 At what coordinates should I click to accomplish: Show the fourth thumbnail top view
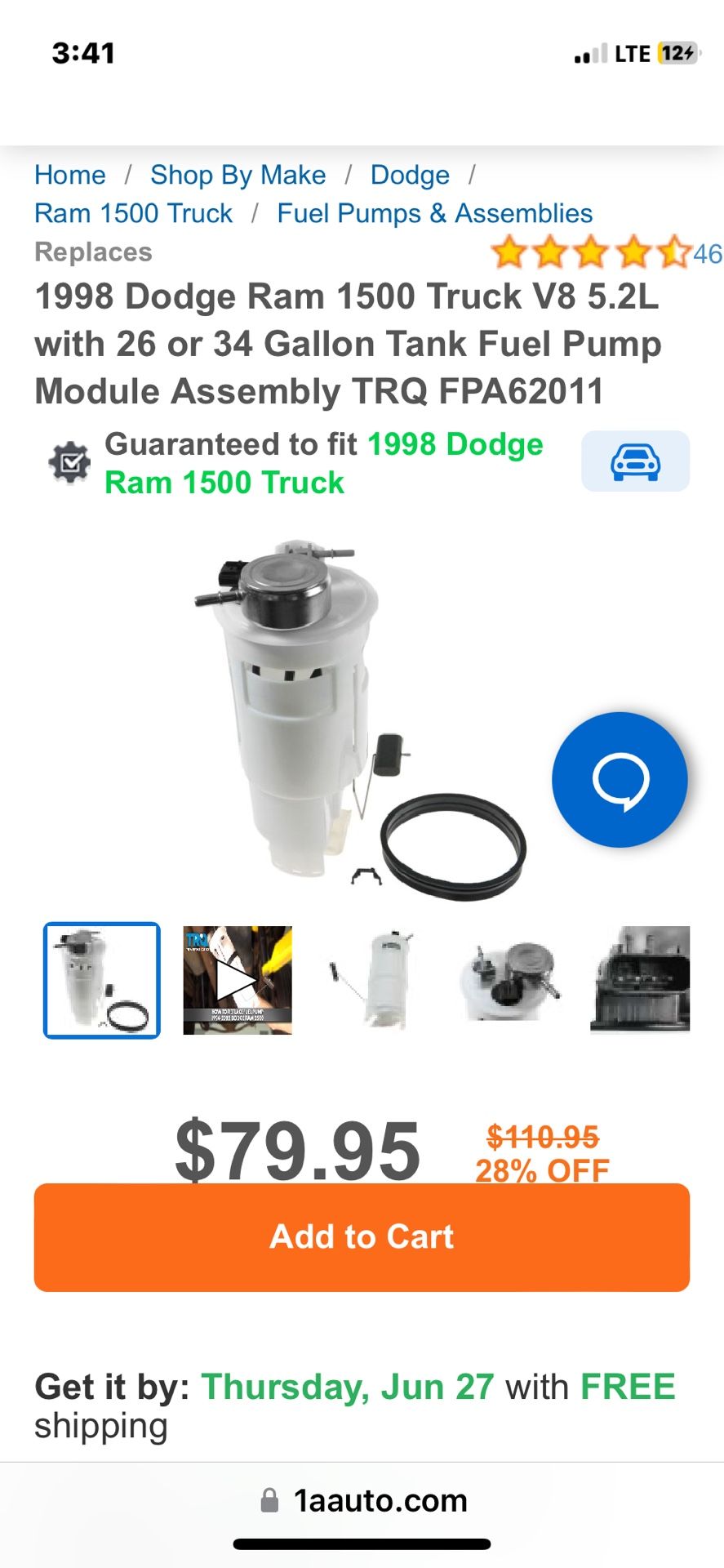509,980
